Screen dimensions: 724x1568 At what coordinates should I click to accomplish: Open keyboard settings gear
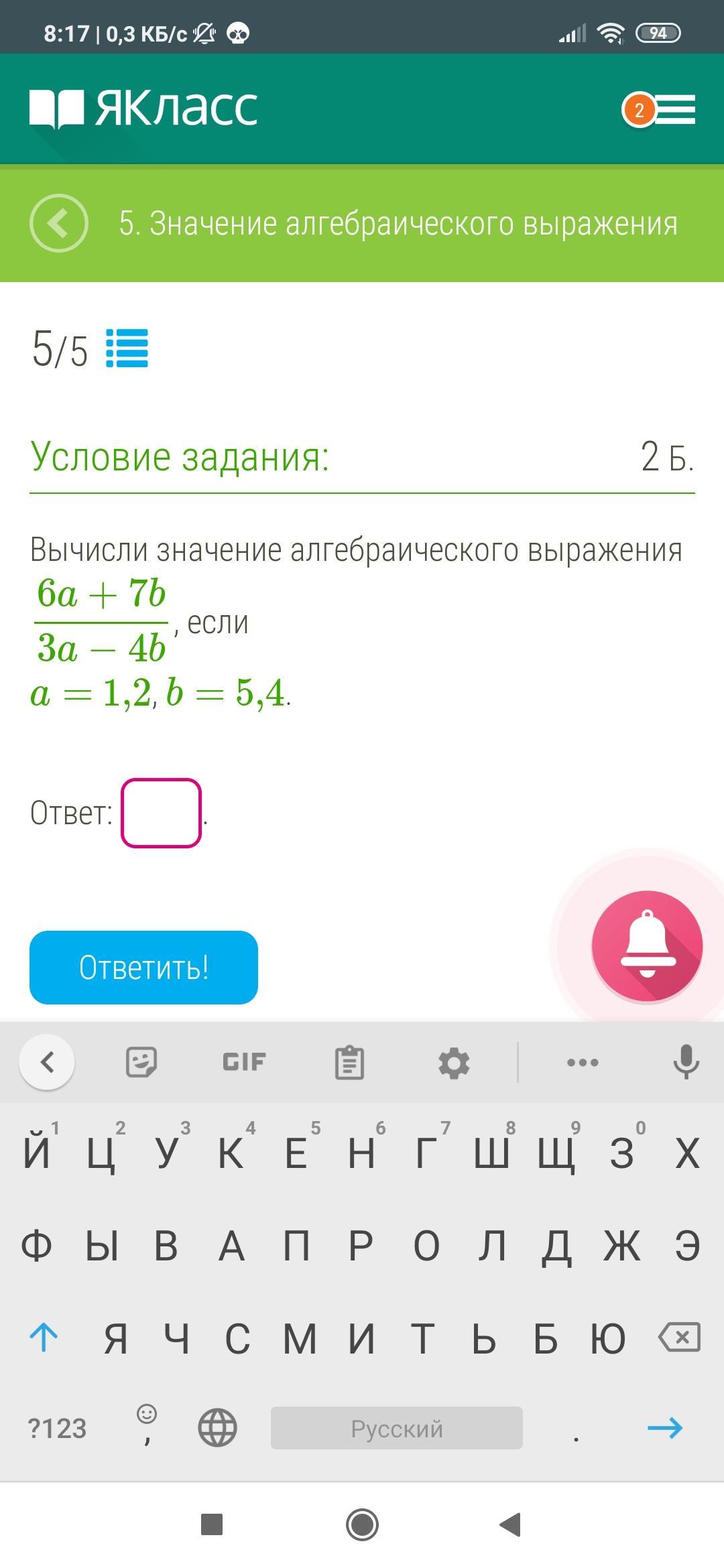click(454, 1063)
